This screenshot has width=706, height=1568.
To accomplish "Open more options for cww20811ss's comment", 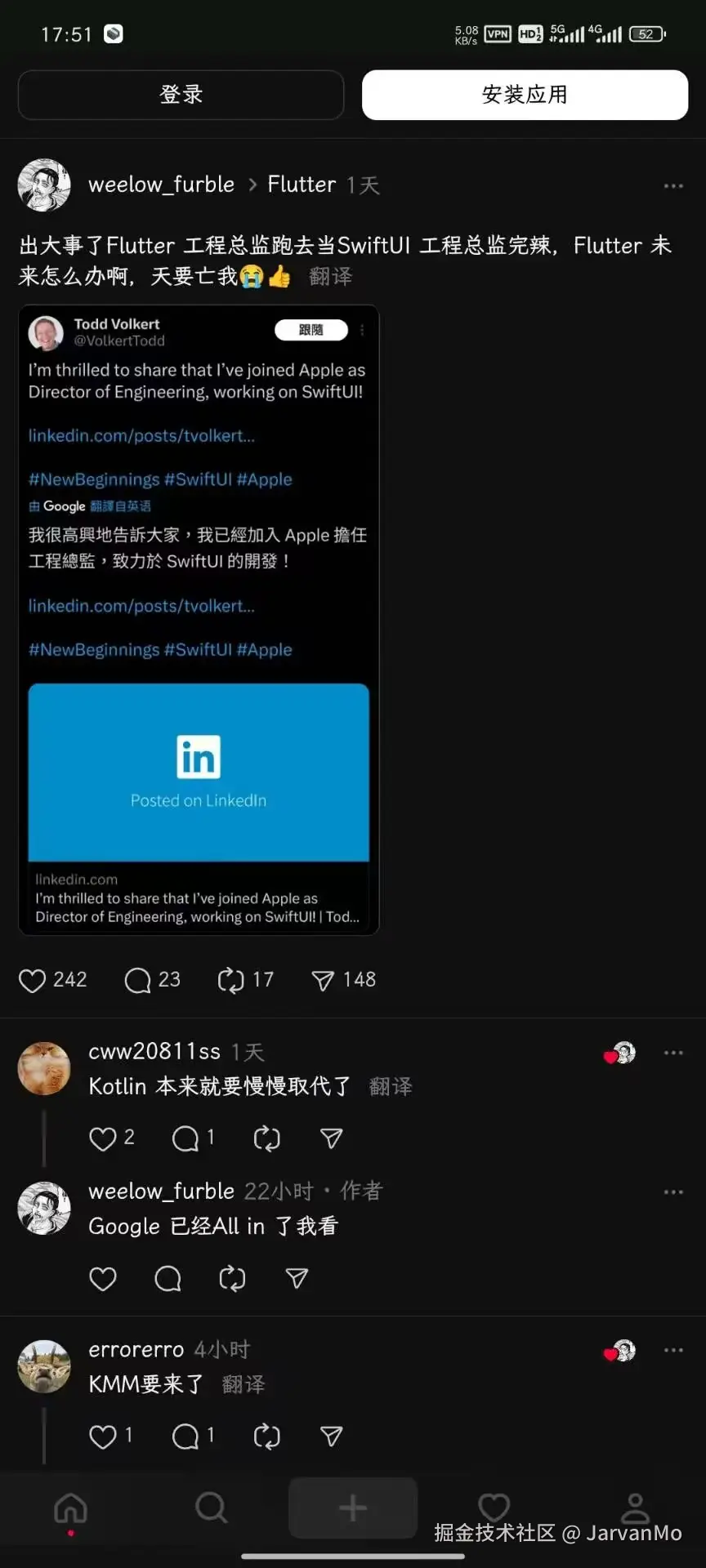I will click(x=673, y=1053).
